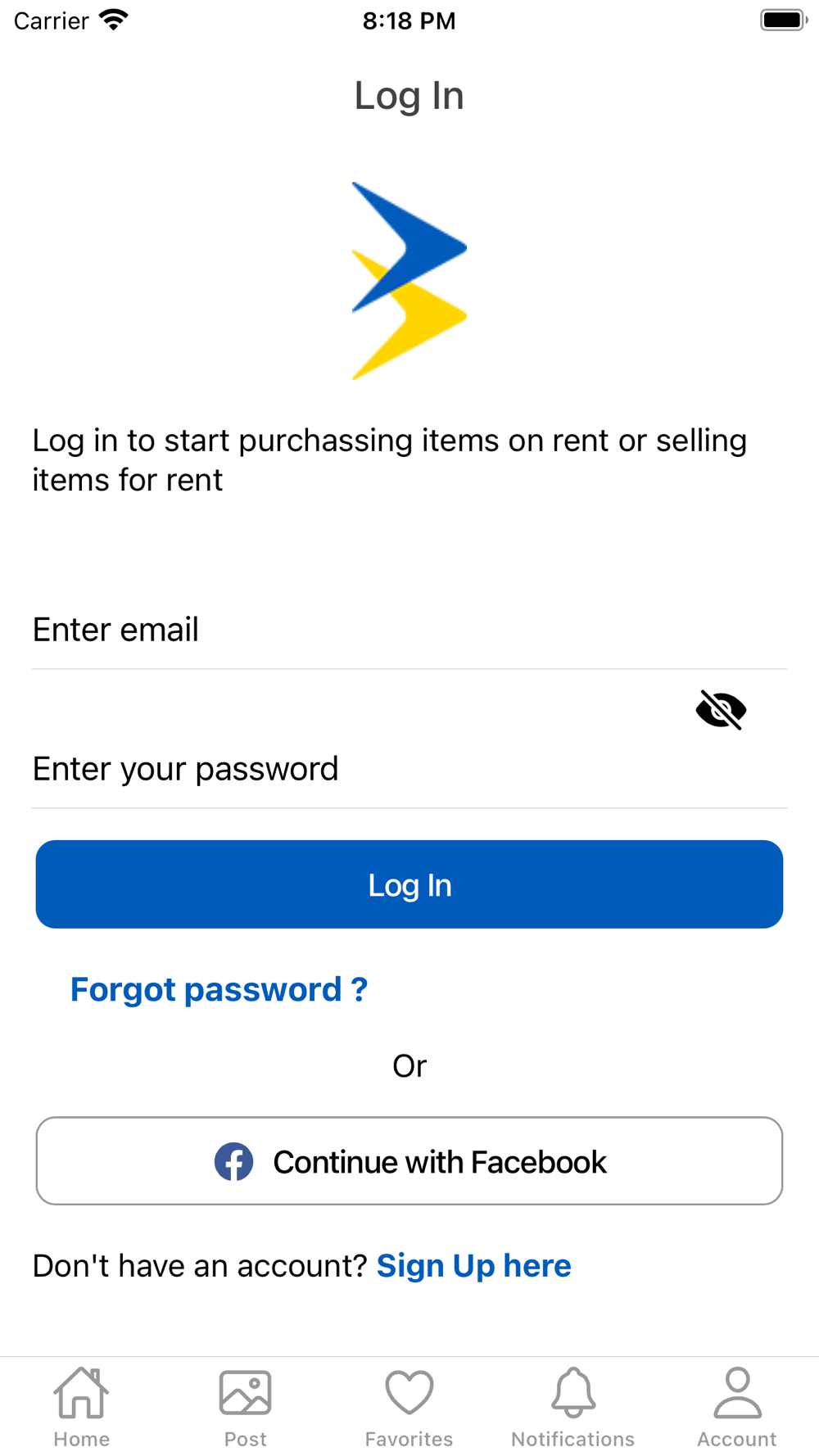Open the Forgot password link
This screenshot has height=1456, width=819.
coord(219,989)
